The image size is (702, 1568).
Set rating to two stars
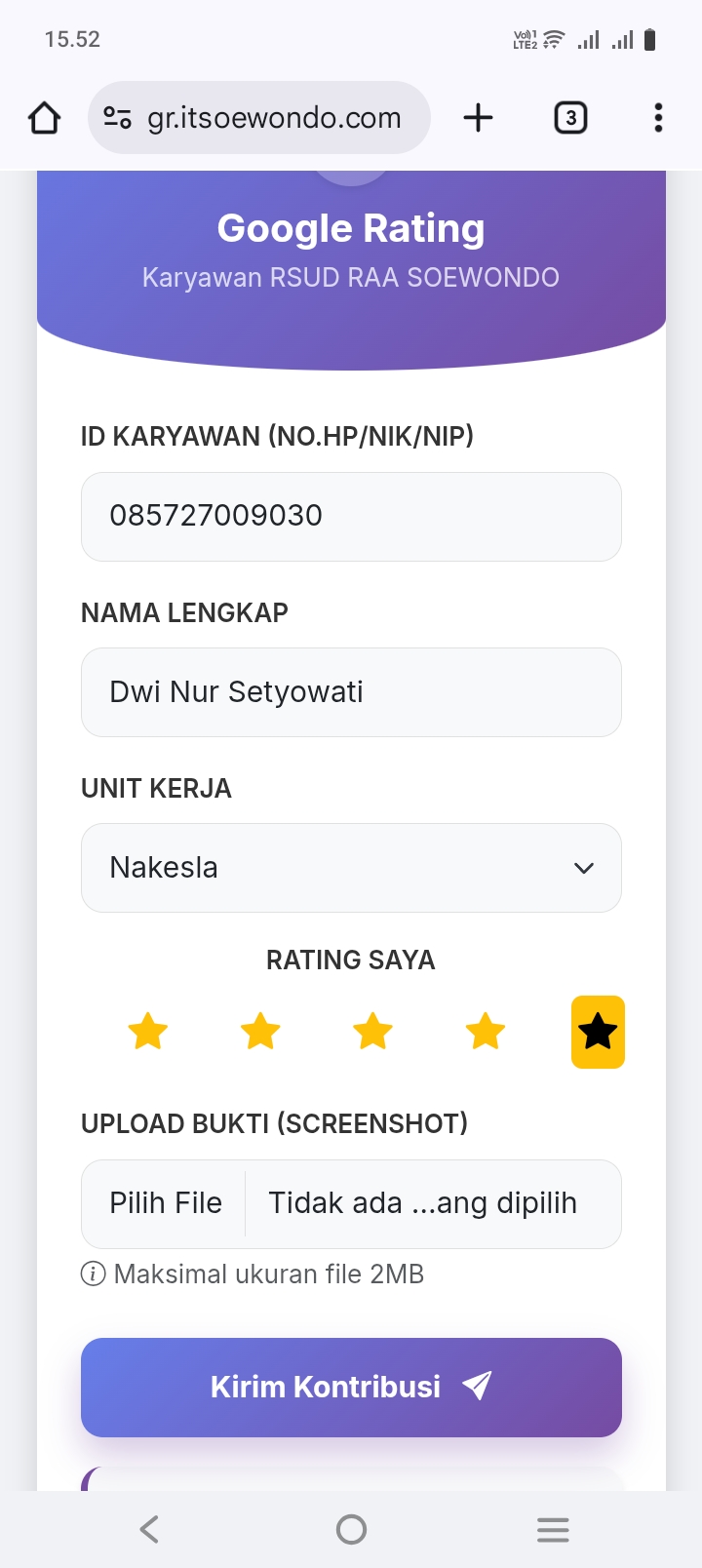click(260, 1032)
